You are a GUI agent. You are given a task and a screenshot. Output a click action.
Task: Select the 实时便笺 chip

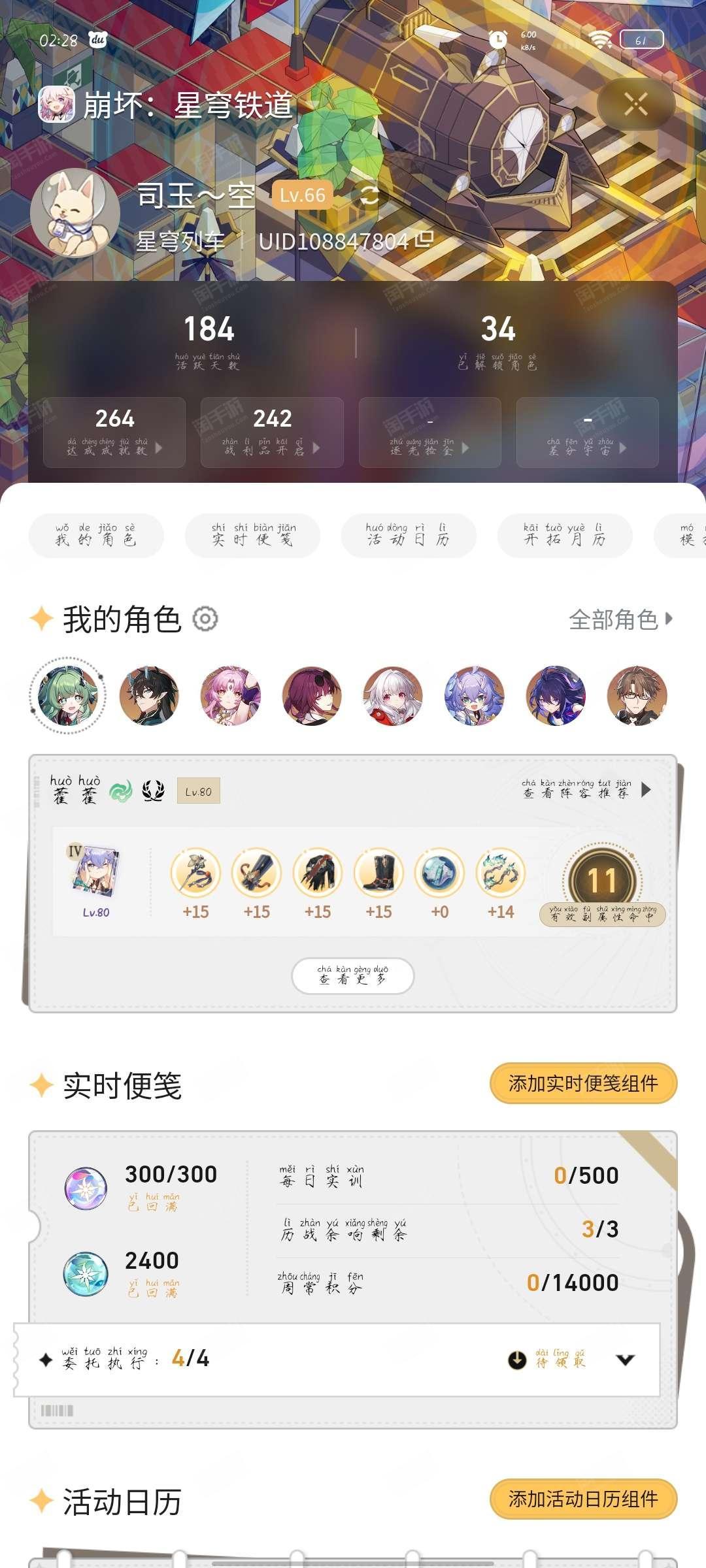click(x=252, y=535)
